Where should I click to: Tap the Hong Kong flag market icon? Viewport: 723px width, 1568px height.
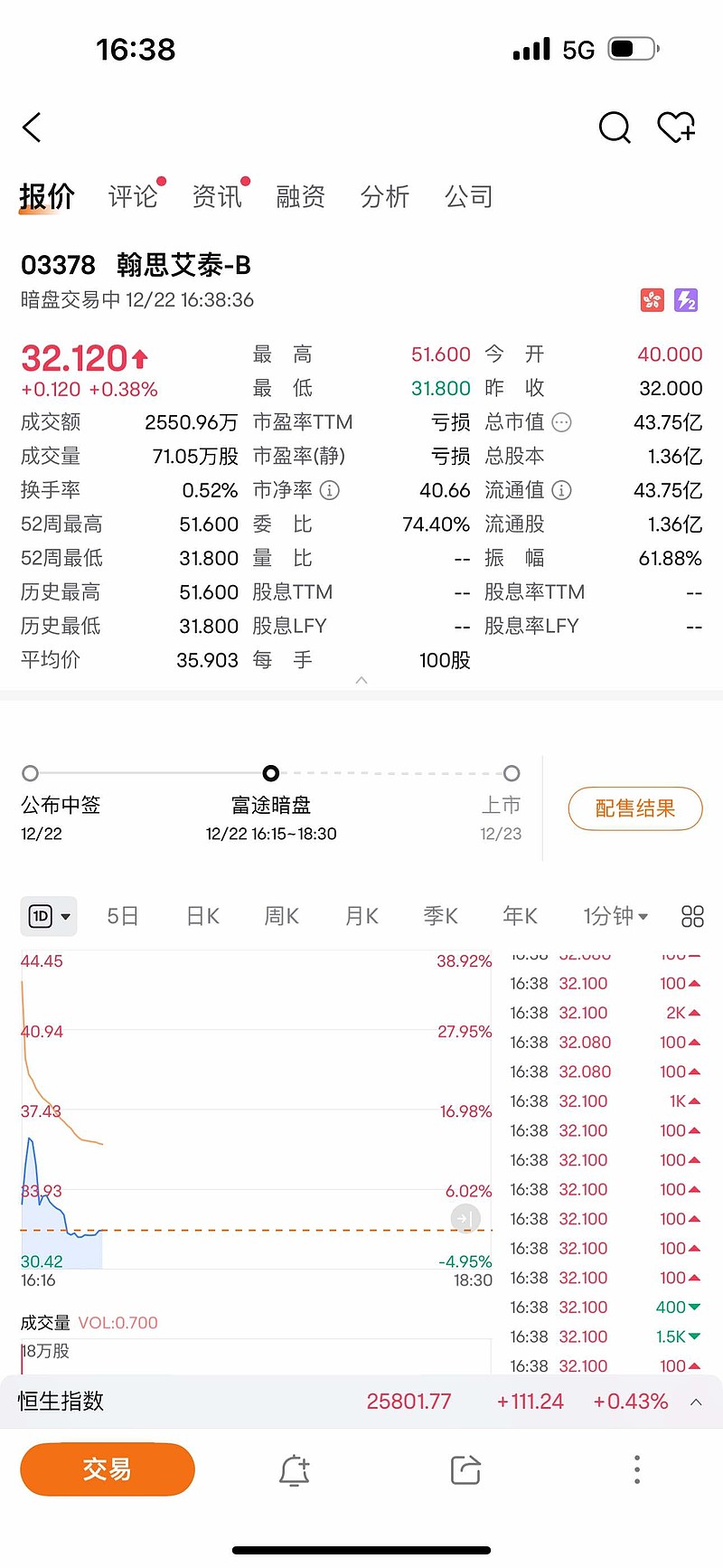653,298
